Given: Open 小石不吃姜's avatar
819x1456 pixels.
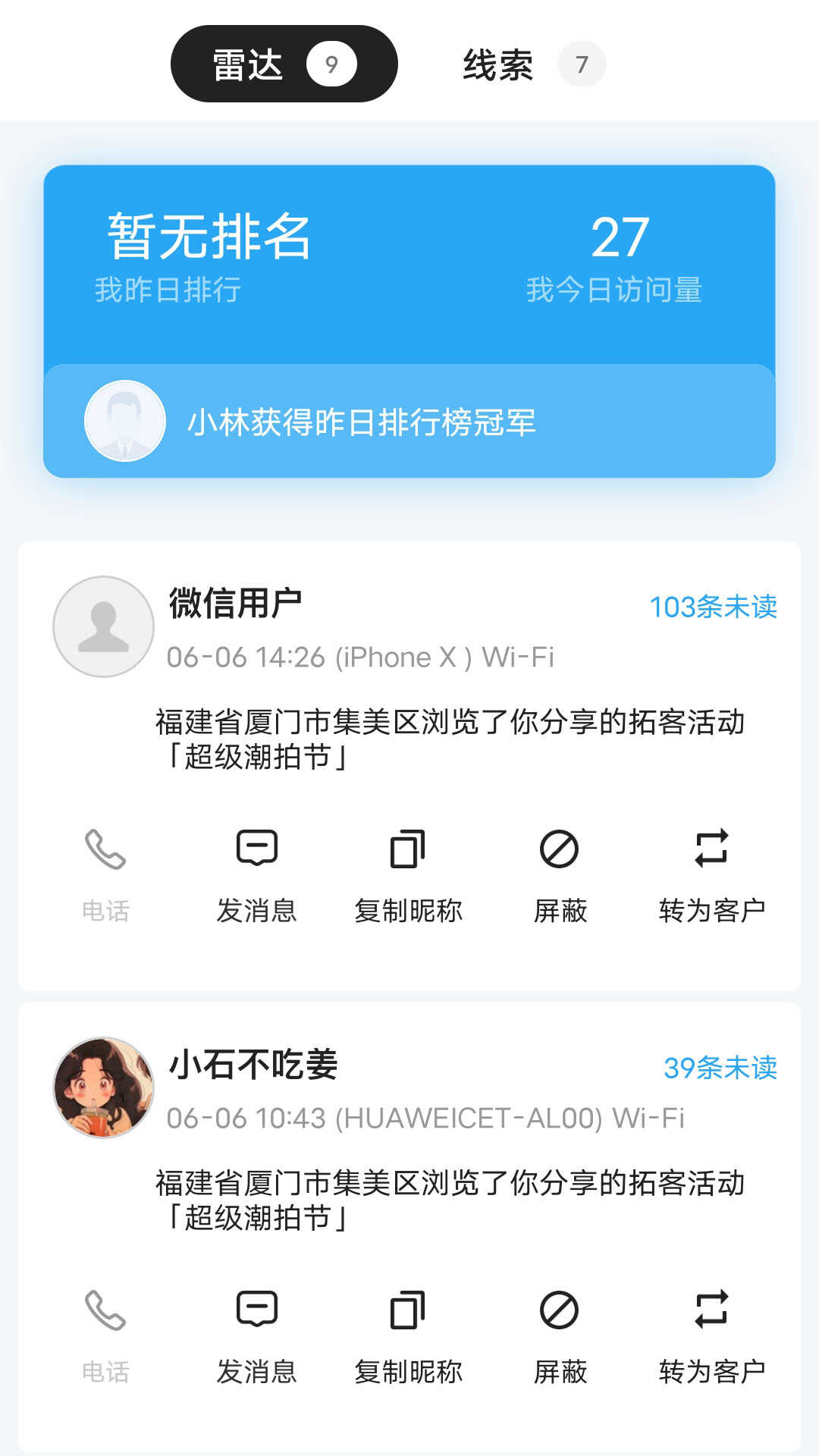Looking at the screenshot, I should [103, 1087].
